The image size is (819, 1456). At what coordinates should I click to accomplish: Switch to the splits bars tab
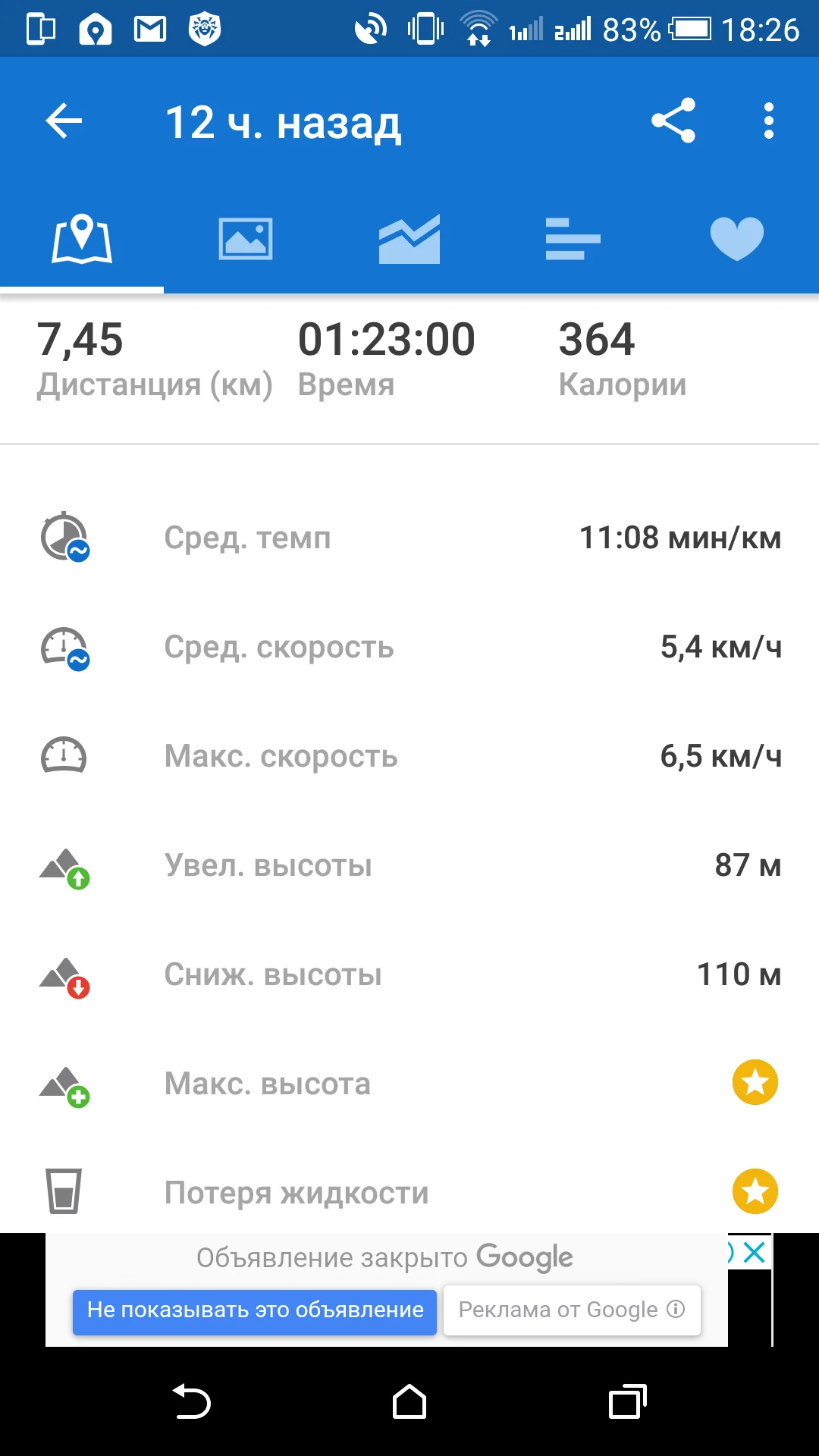(x=573, y=239)
